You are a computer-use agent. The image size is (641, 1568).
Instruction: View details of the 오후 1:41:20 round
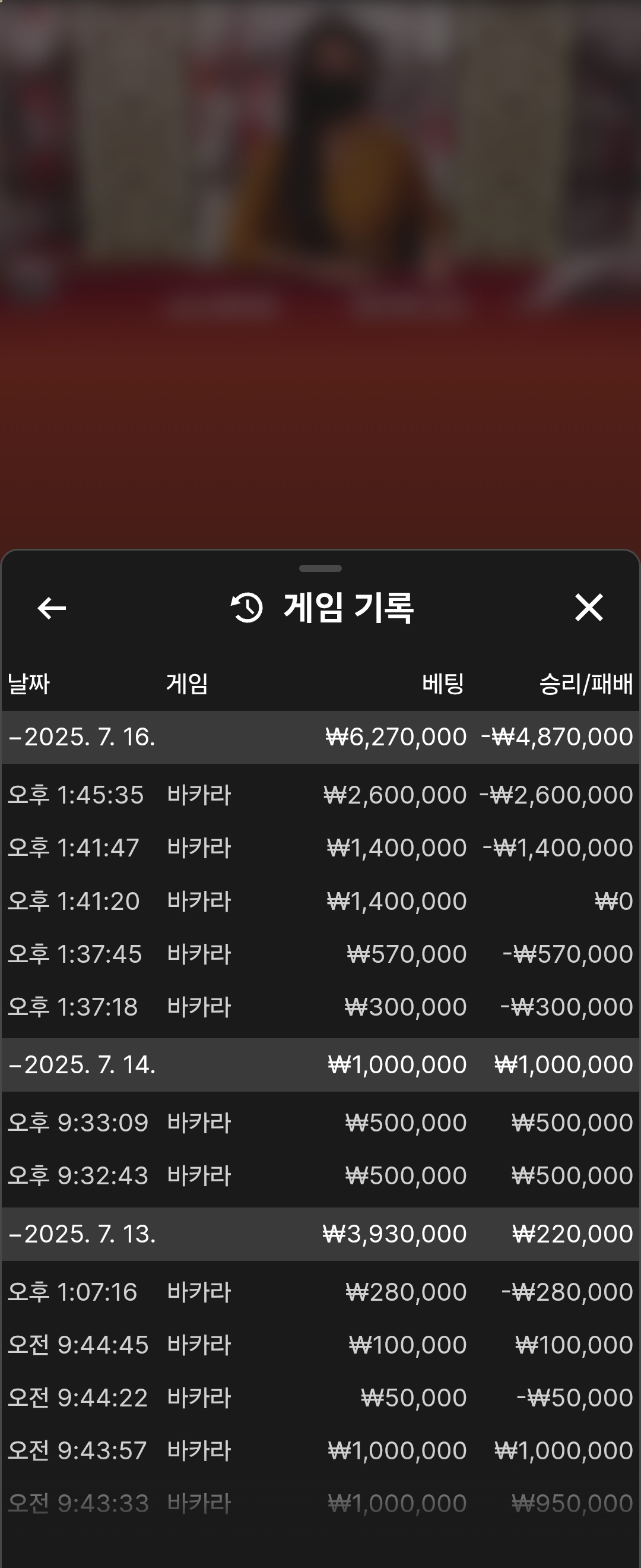click(x=320, y=901)
